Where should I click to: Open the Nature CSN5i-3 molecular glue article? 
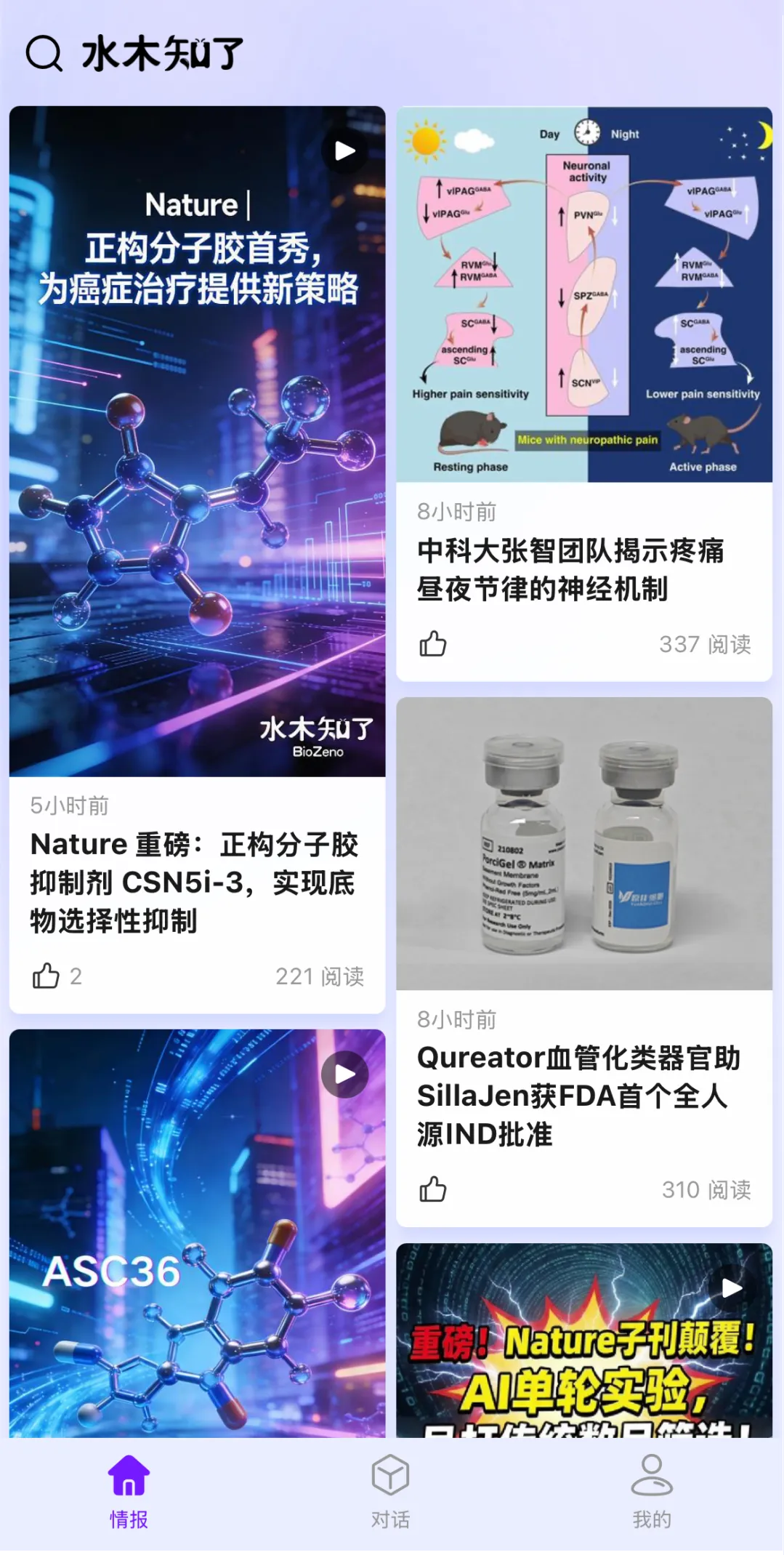click(x=195, y=882)
